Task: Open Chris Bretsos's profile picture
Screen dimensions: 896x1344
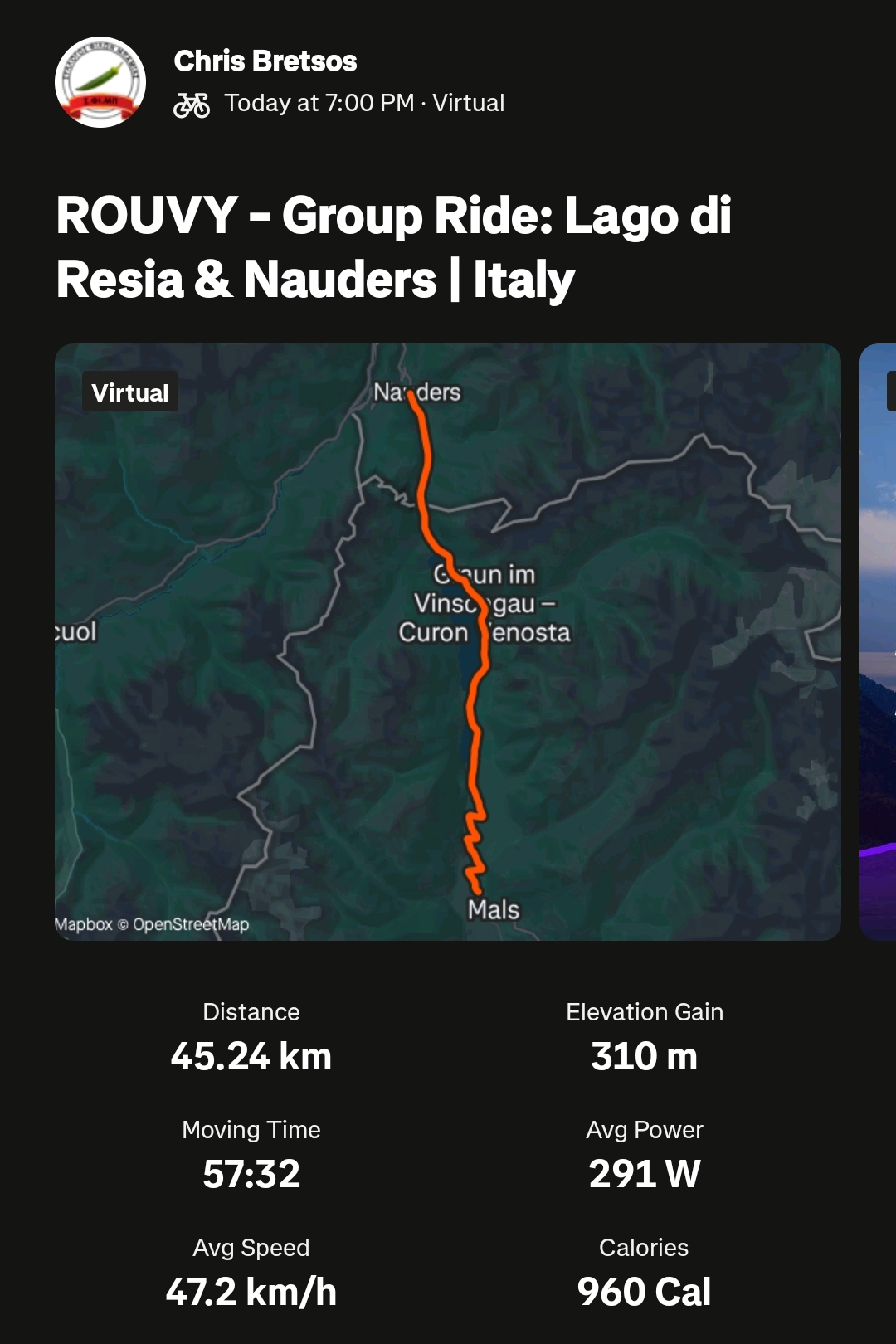Action: (100, 82)
